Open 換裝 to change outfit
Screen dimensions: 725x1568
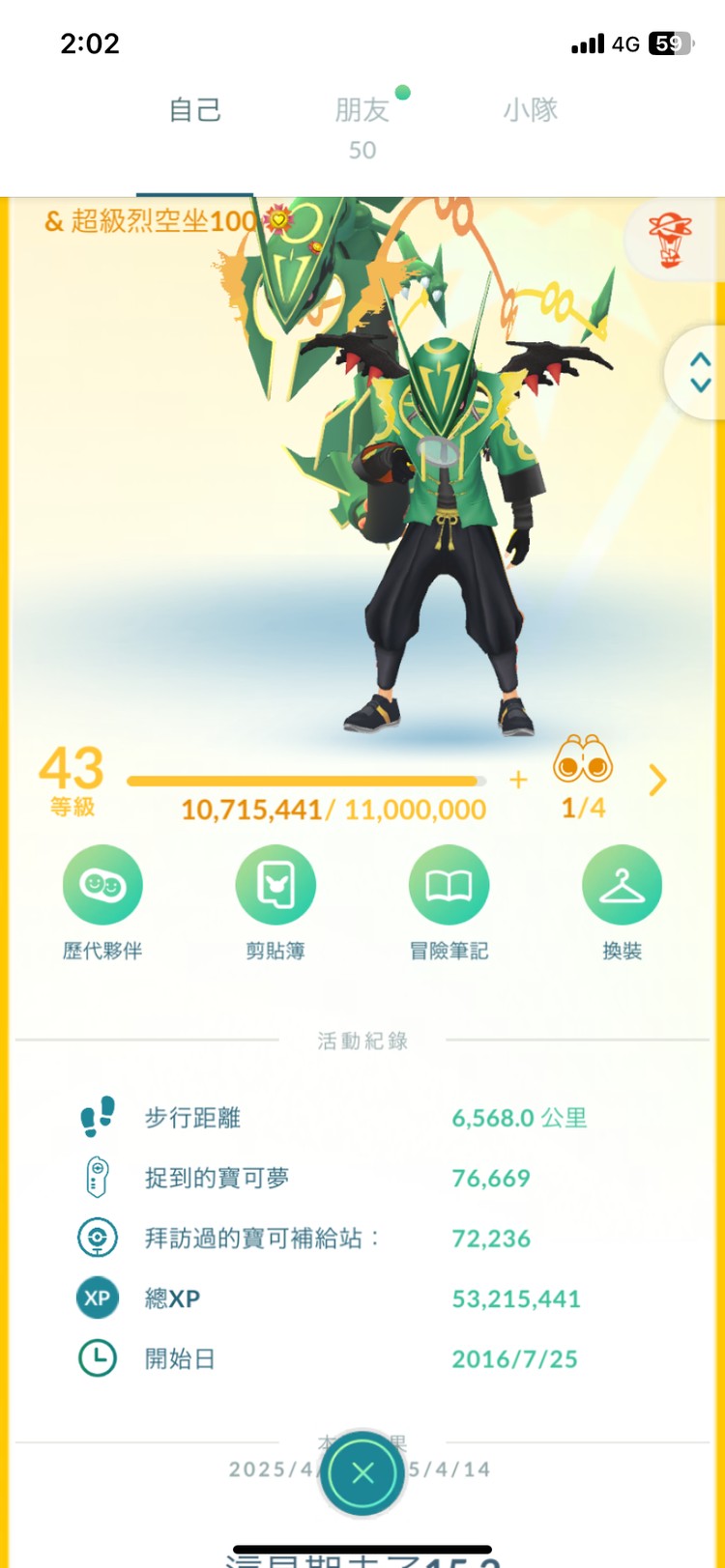(x=622, y=885)
